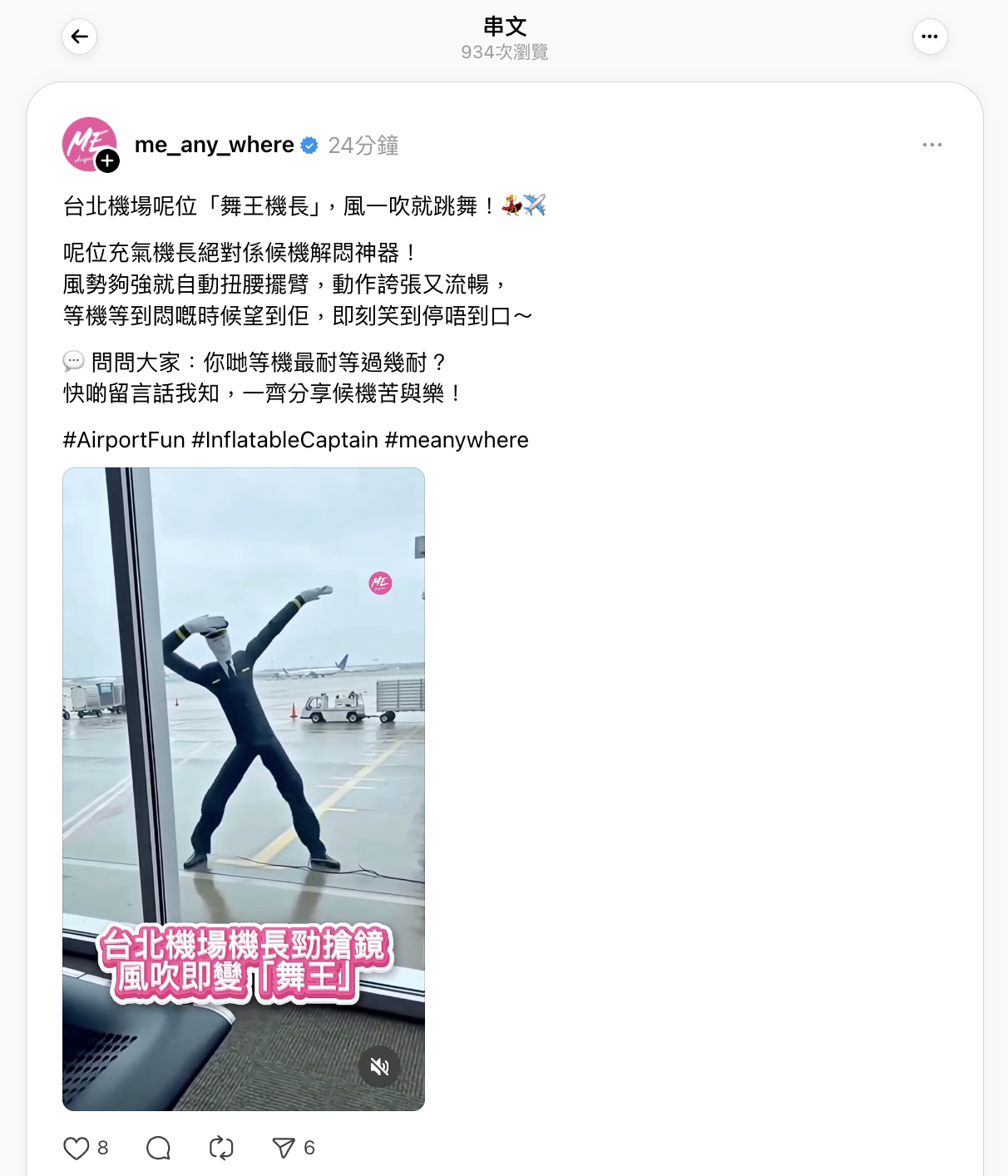The image size is (1008, 1176).
Task: Open the #meanywhere hashtag
Action: (457, 440)
